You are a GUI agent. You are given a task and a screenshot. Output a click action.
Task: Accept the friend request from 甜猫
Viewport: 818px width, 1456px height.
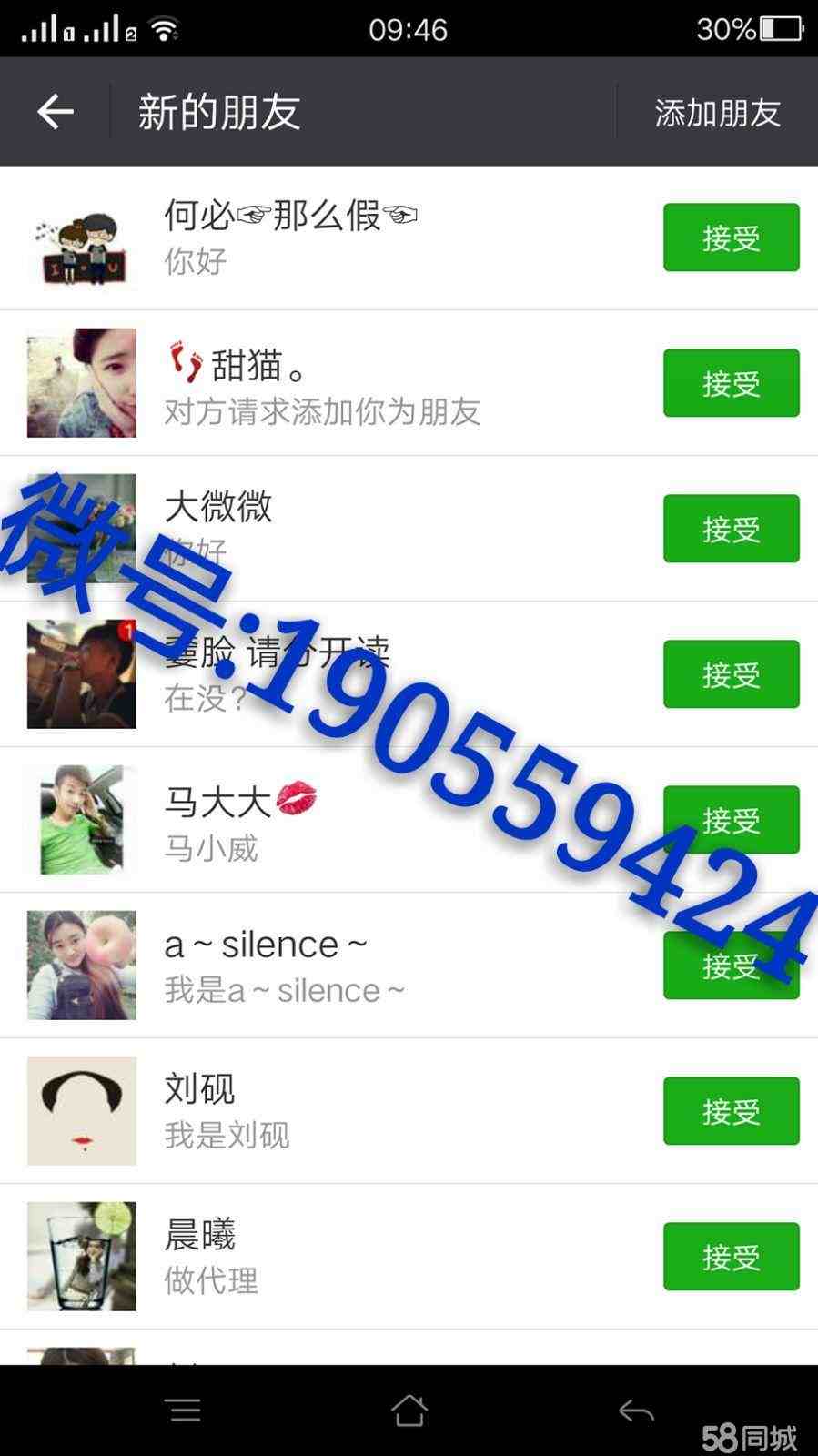tap(731, 383)
